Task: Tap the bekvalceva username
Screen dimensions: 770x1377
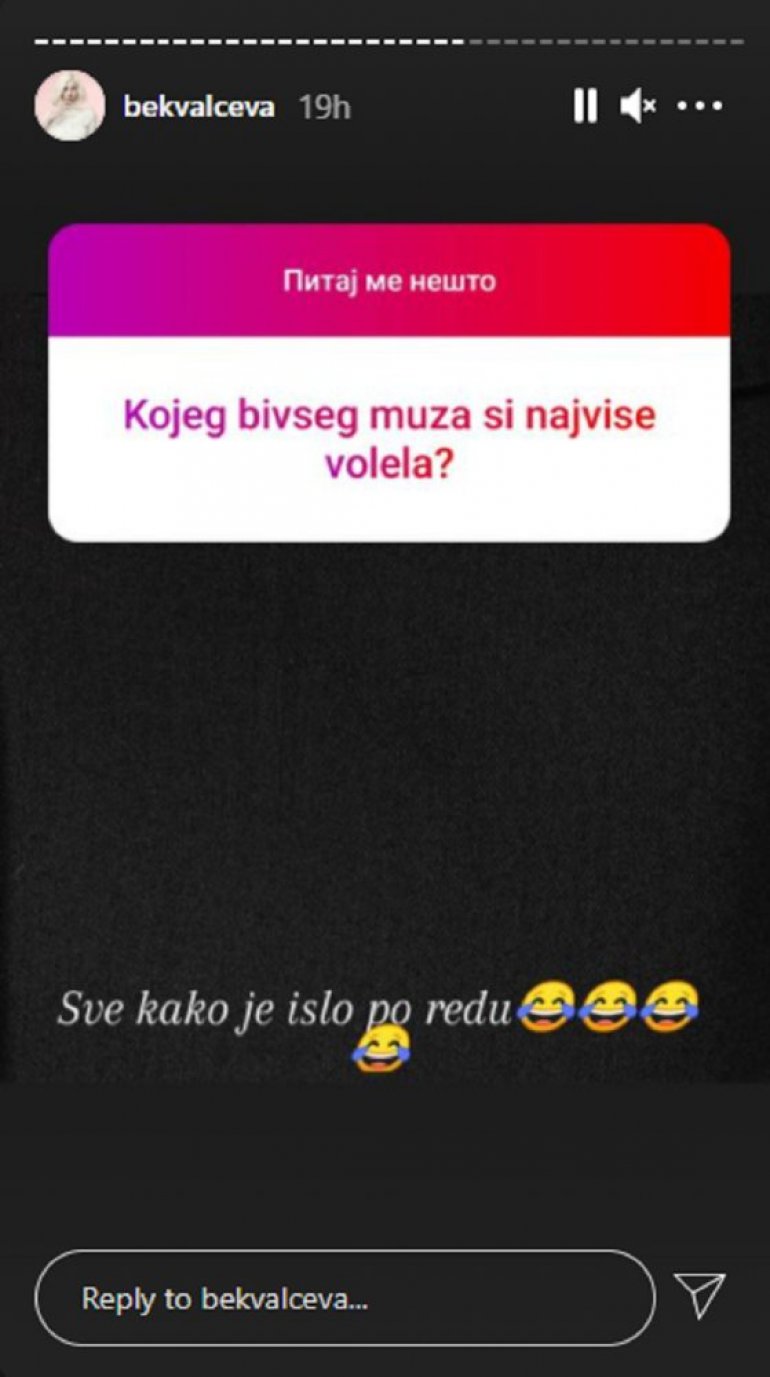Action: click(x=198, y=107)
